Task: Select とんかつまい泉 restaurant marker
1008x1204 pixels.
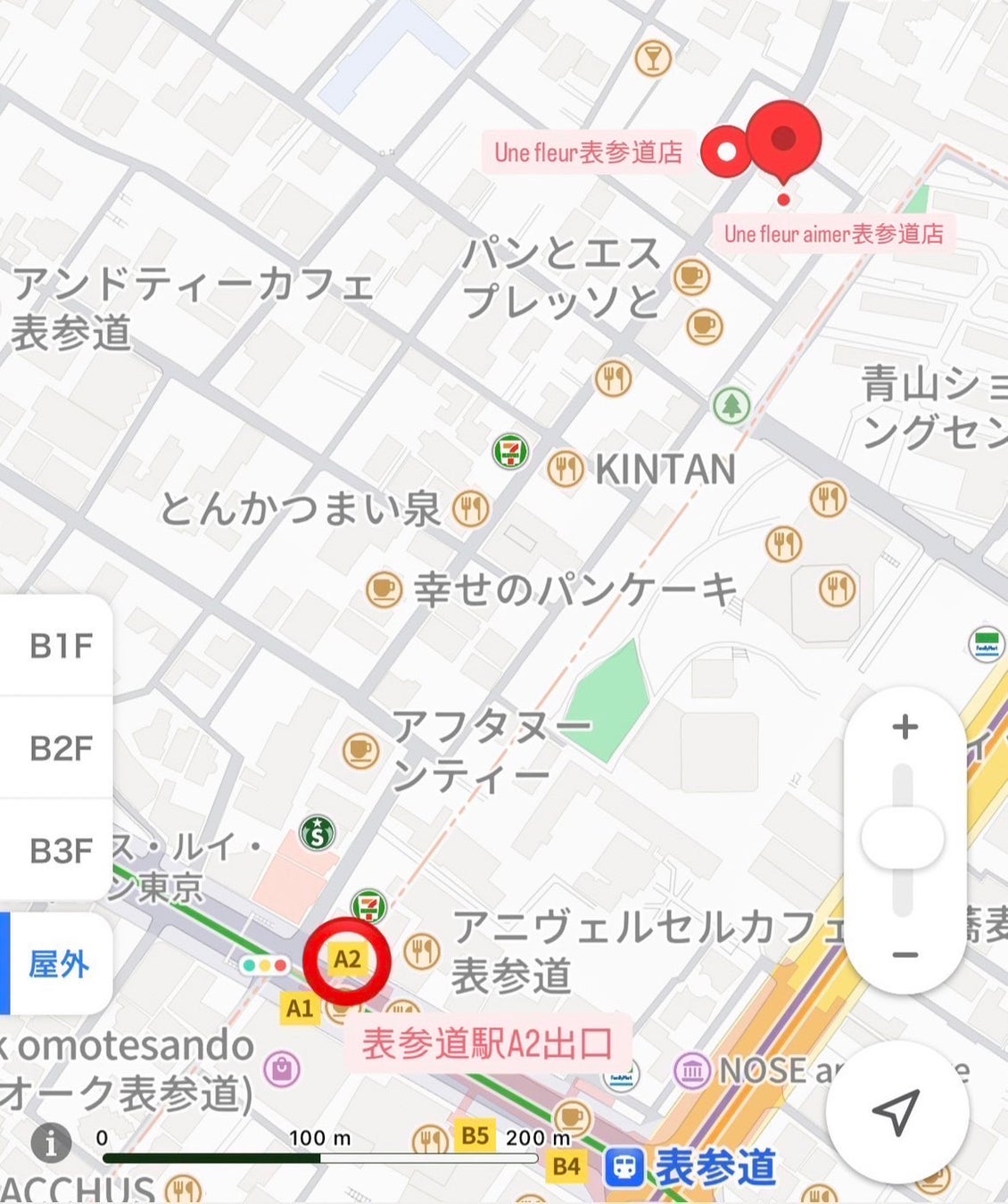Action: coord(470,509)
